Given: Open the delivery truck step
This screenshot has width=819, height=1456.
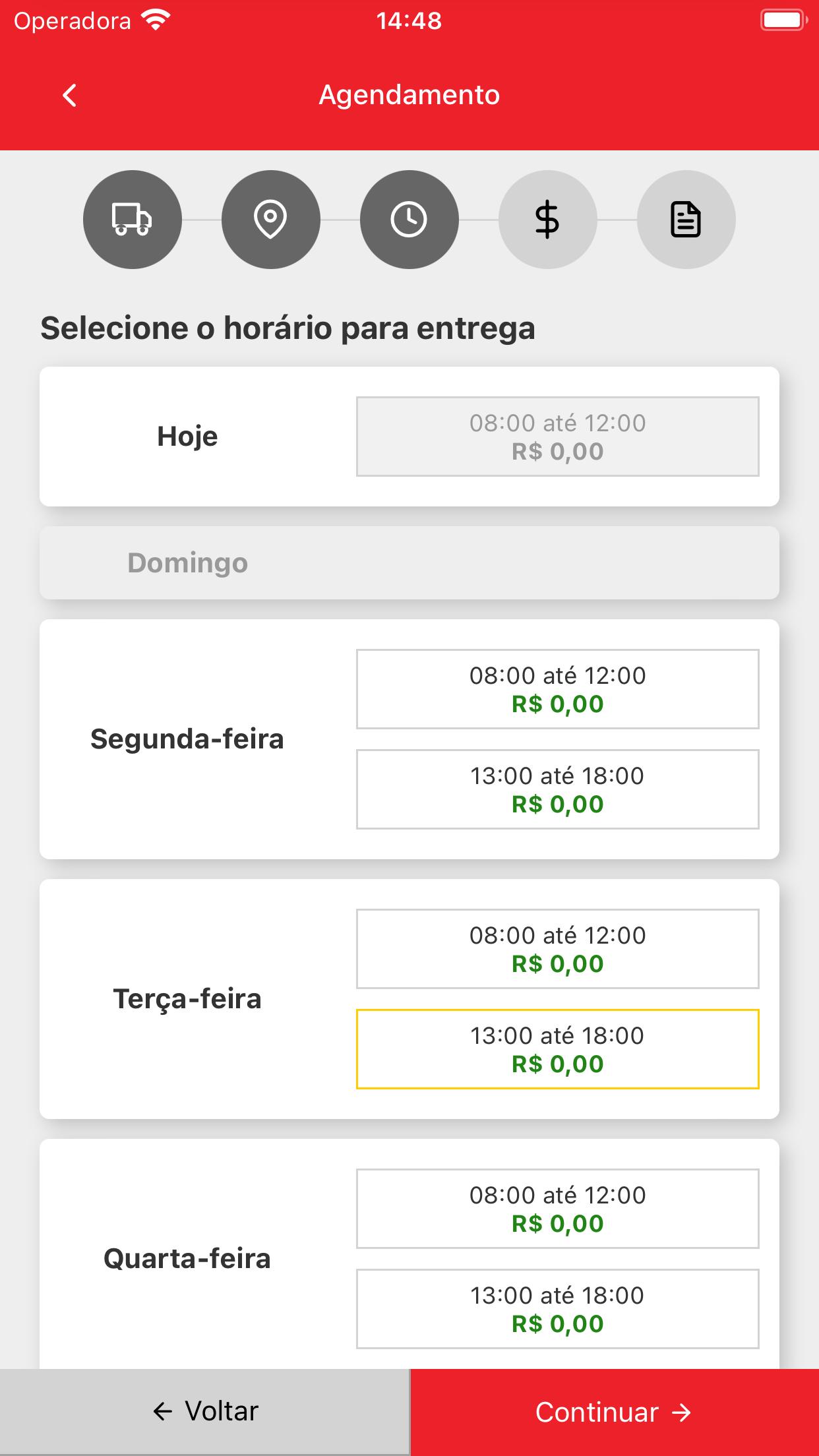Looking at the screenshot, I should (133, 220).
